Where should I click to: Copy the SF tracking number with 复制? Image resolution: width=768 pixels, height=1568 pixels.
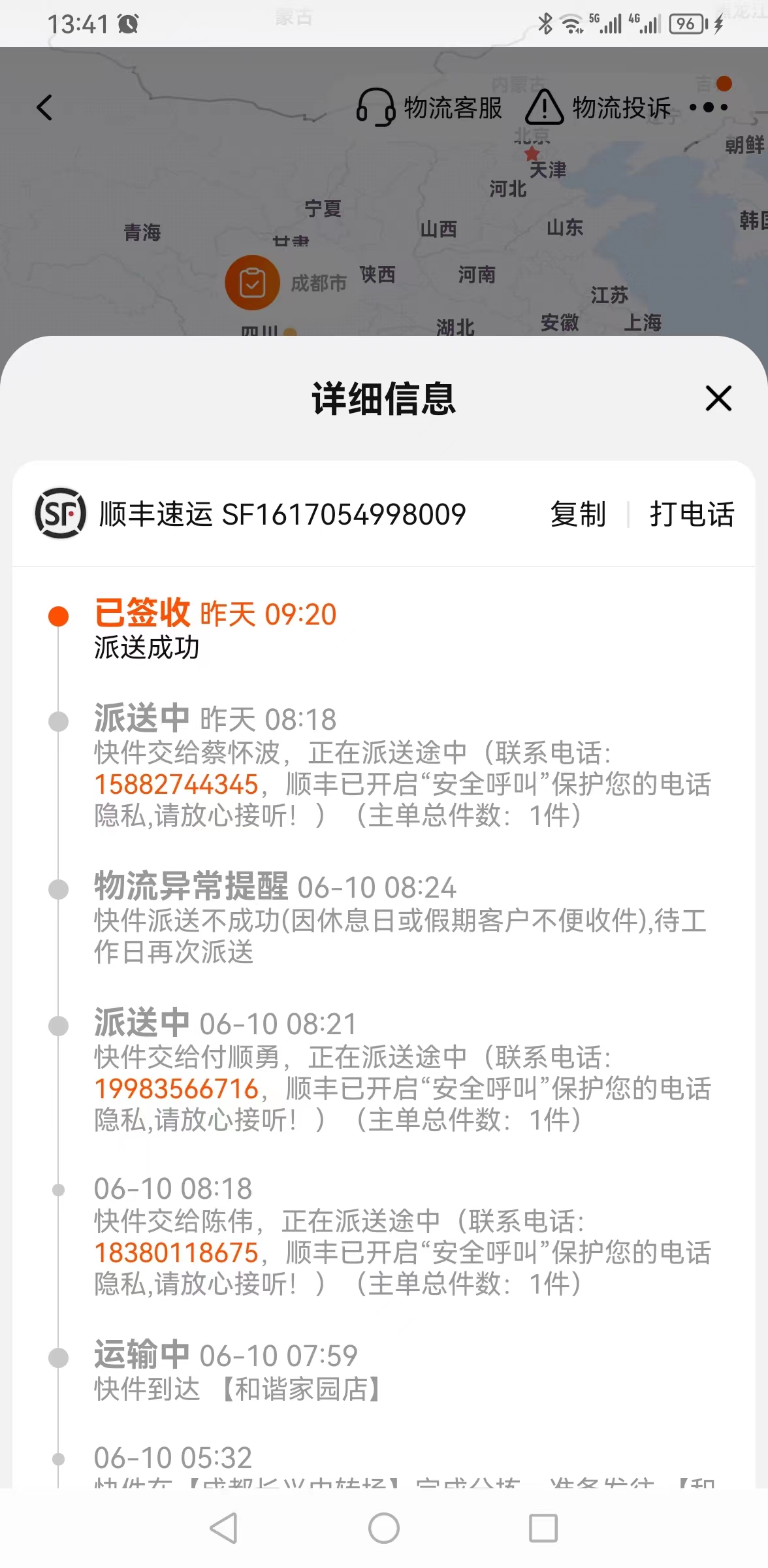[x=578, y=514]
